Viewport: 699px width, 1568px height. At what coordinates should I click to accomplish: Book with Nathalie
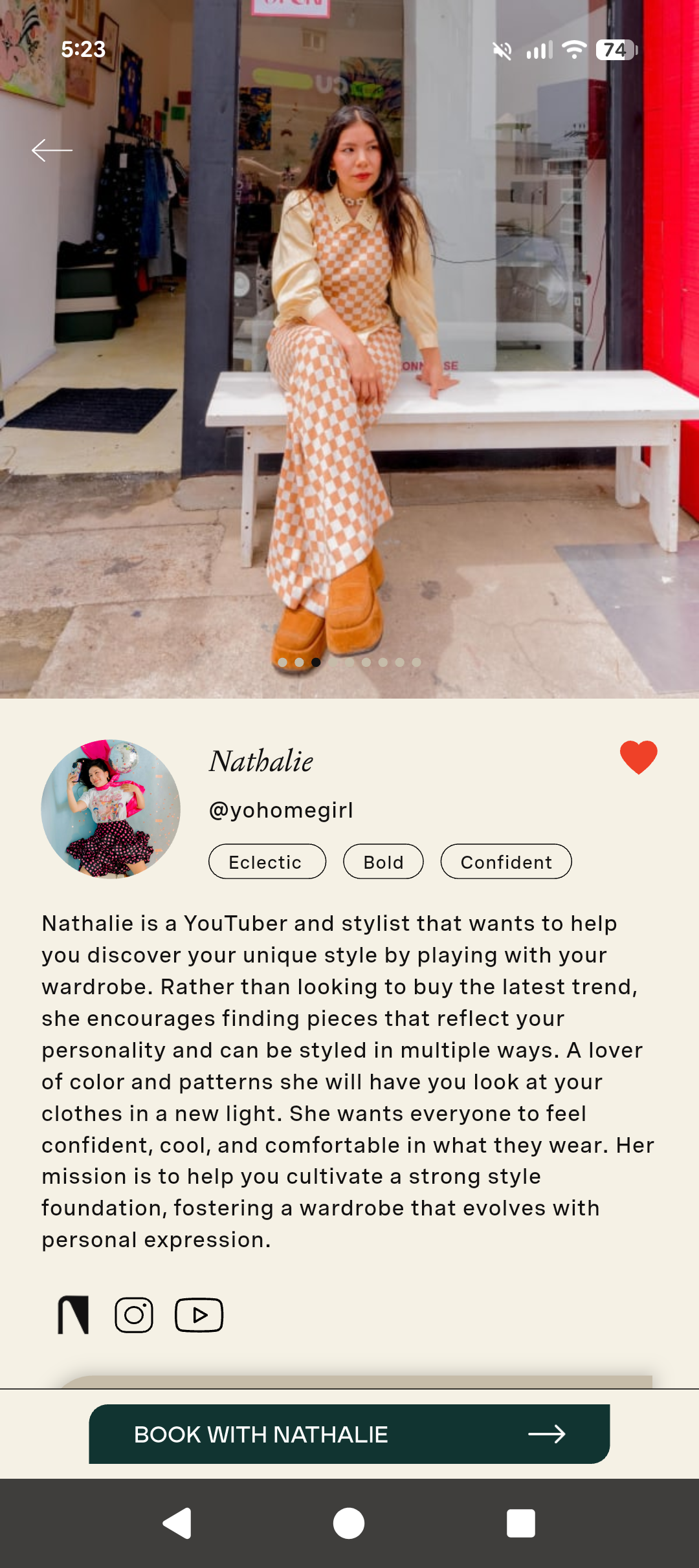pyautogui.click(x=349, y=1434)
